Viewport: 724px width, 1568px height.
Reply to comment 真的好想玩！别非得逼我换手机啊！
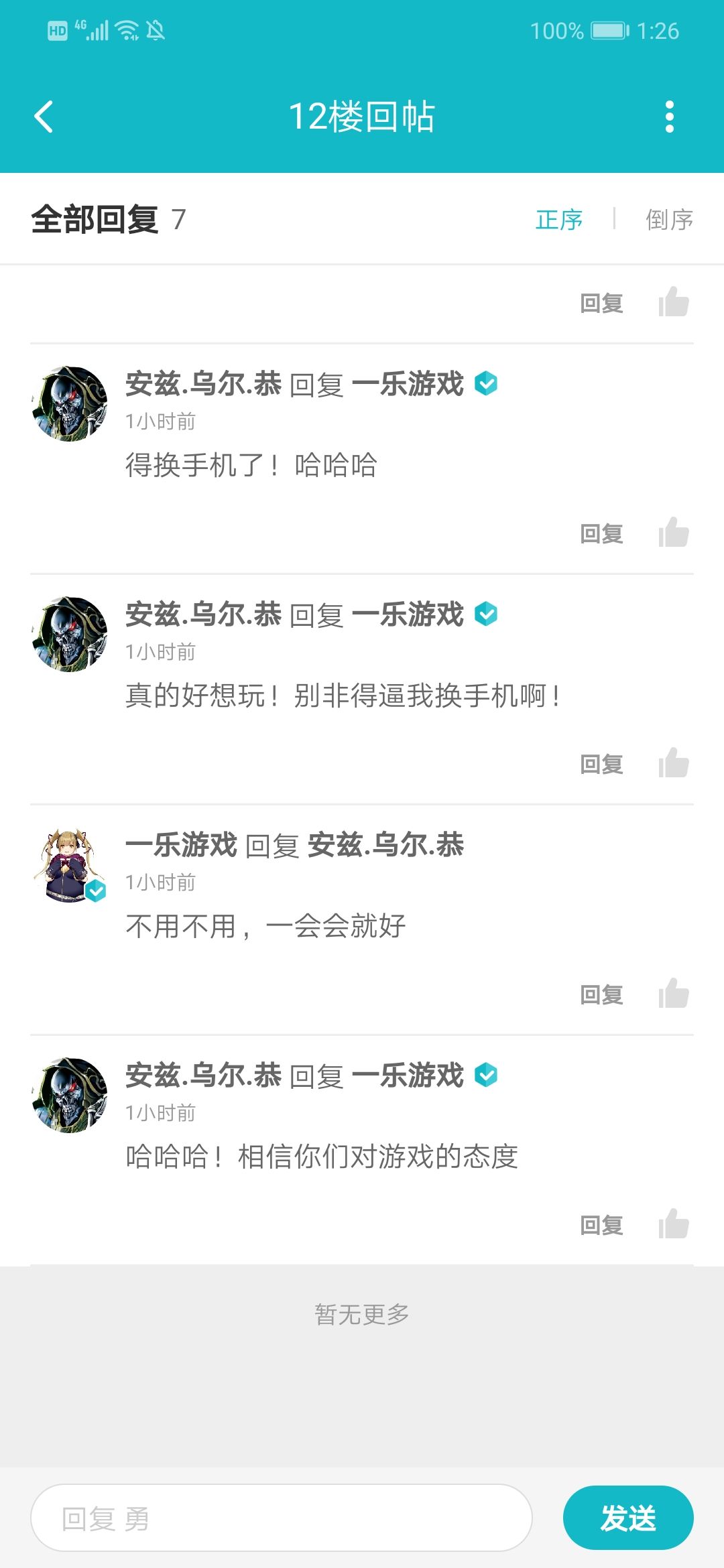(601, 765)
